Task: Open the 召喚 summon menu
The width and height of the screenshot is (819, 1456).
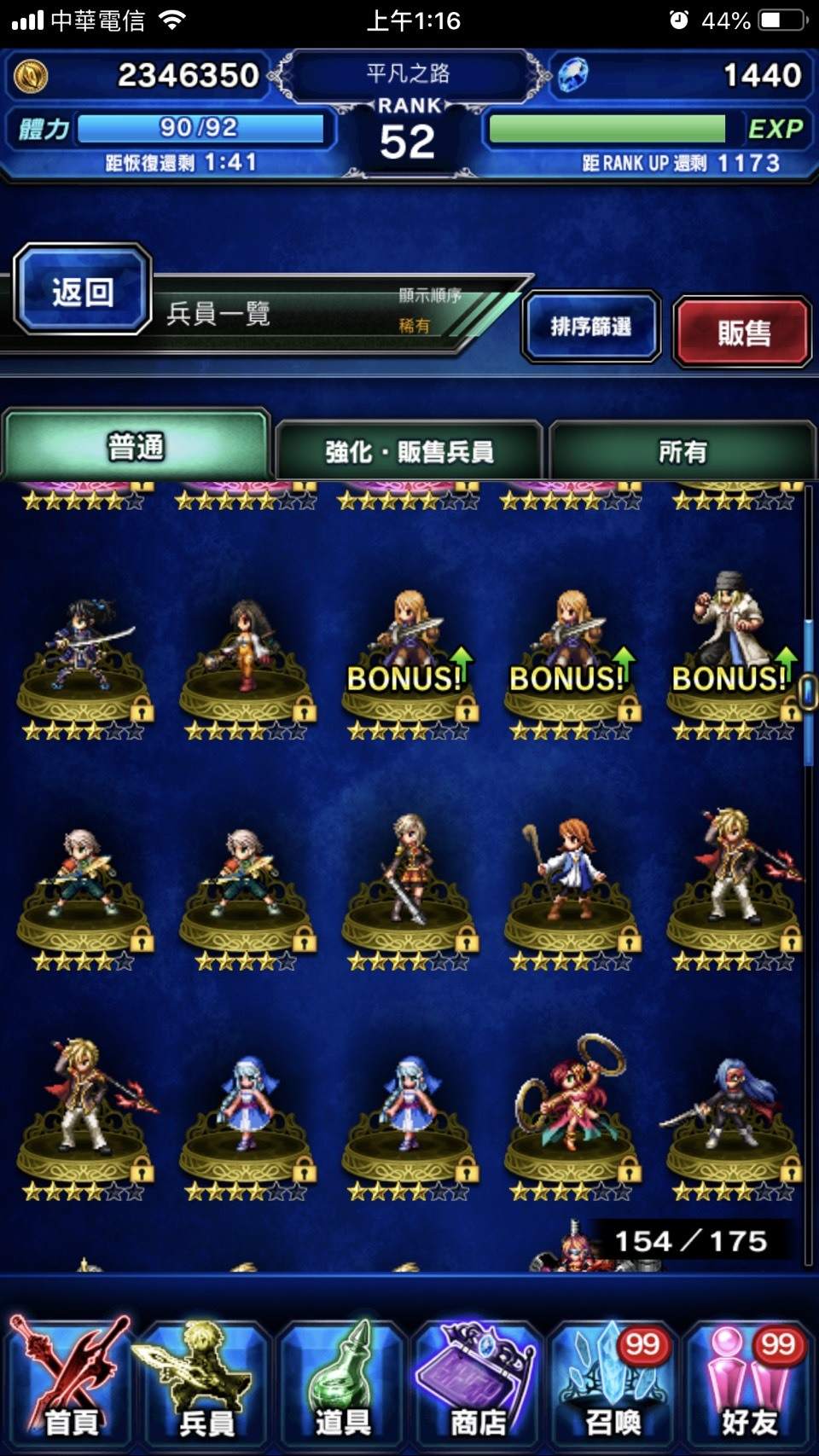Action: pos(613,1381)
